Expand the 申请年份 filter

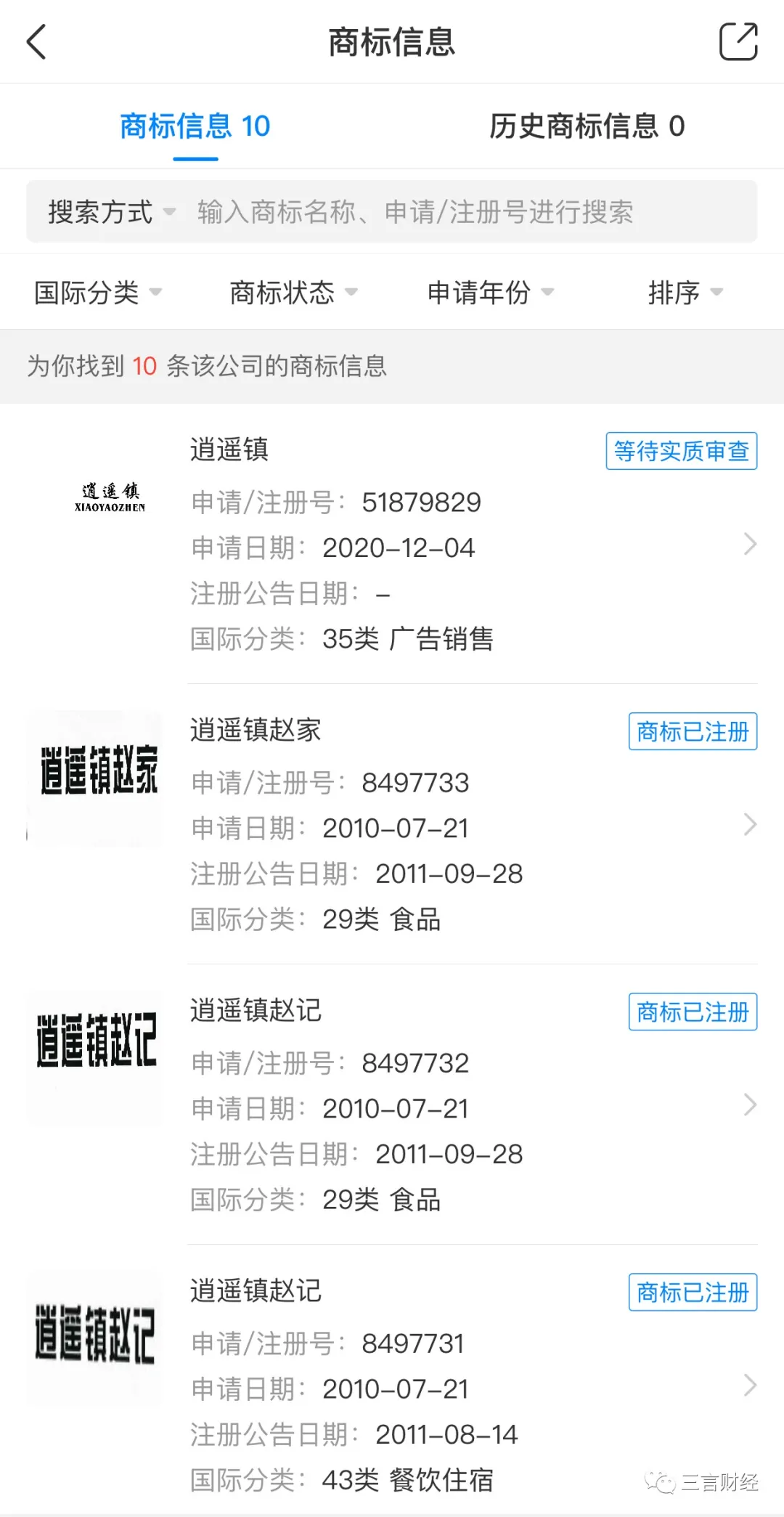coord(490,293)
